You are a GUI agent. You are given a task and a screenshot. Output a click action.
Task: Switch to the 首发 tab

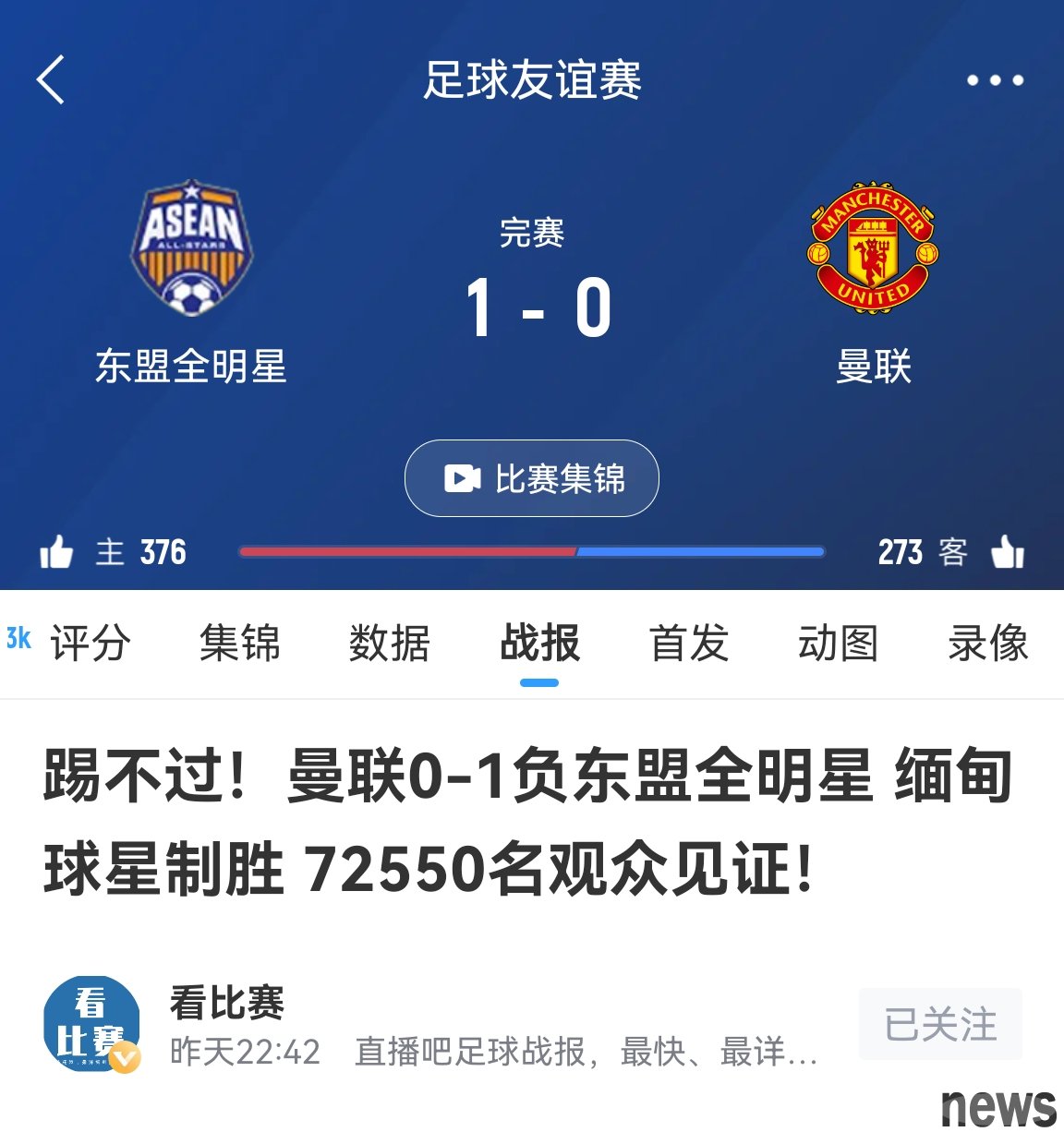coord(689,644)
